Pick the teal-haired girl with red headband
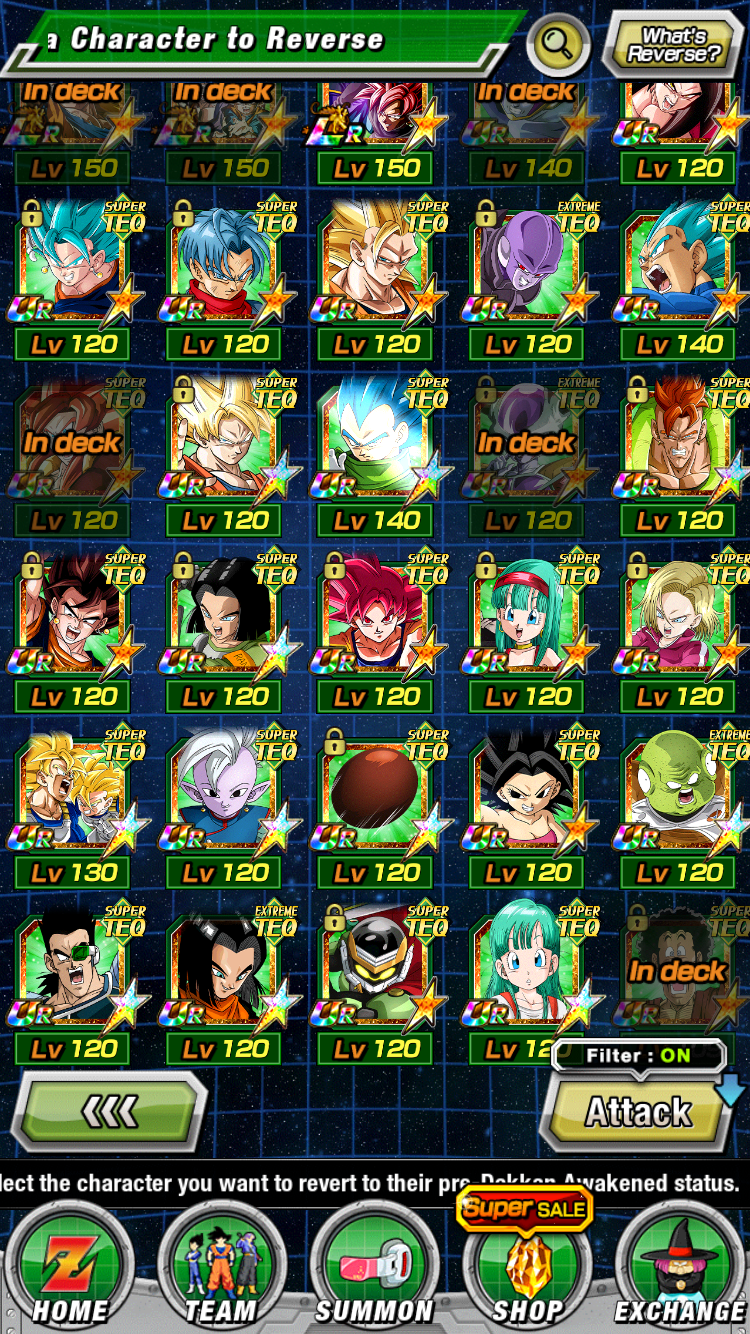 click(527, 624)
